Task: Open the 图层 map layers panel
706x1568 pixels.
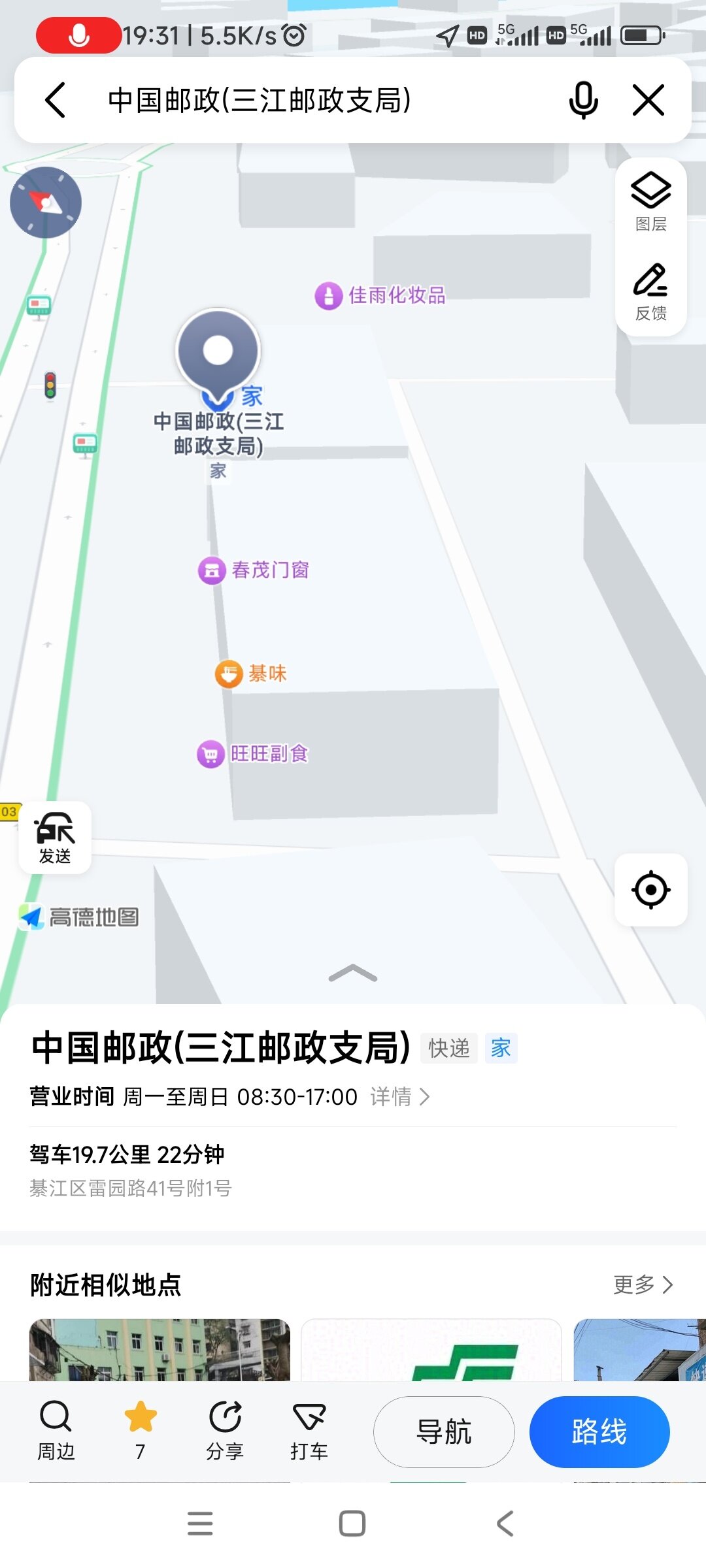Action: [651, 203]
